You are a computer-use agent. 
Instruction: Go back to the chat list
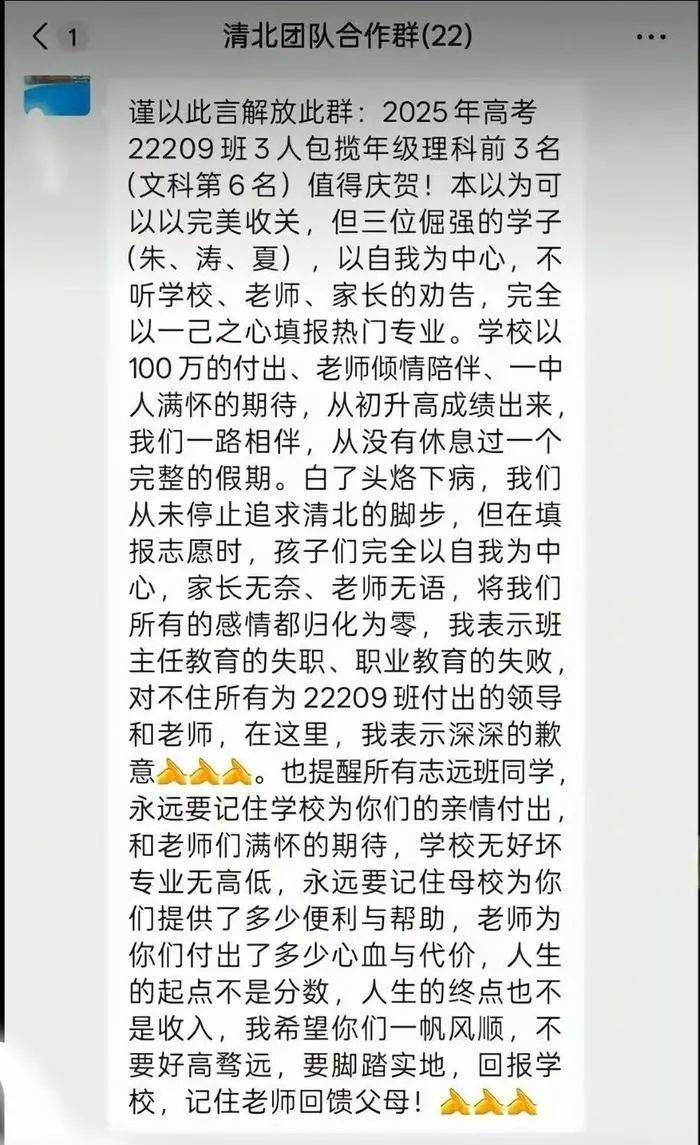[41, 37]
